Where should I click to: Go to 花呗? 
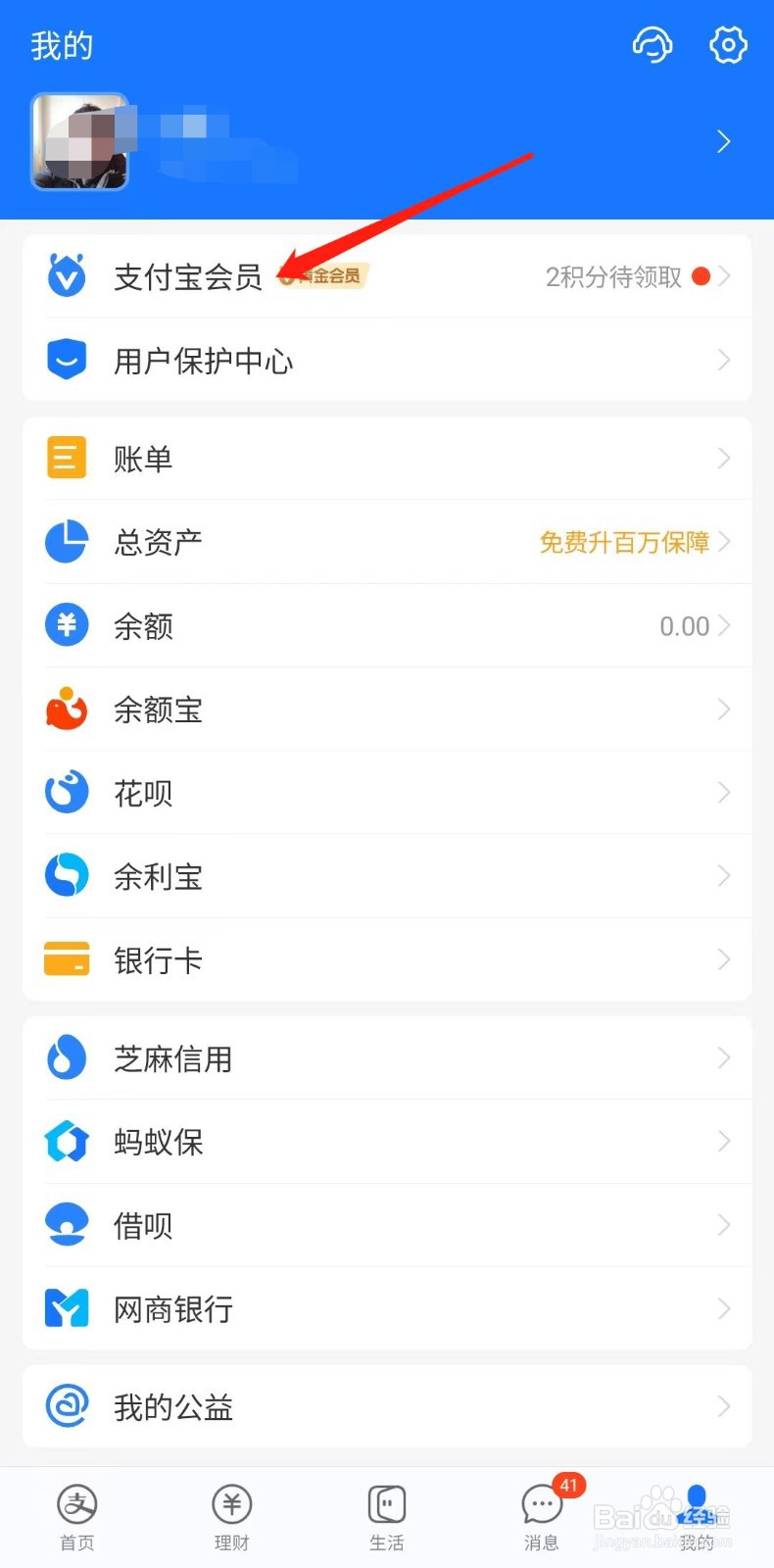tap(143, 793)
